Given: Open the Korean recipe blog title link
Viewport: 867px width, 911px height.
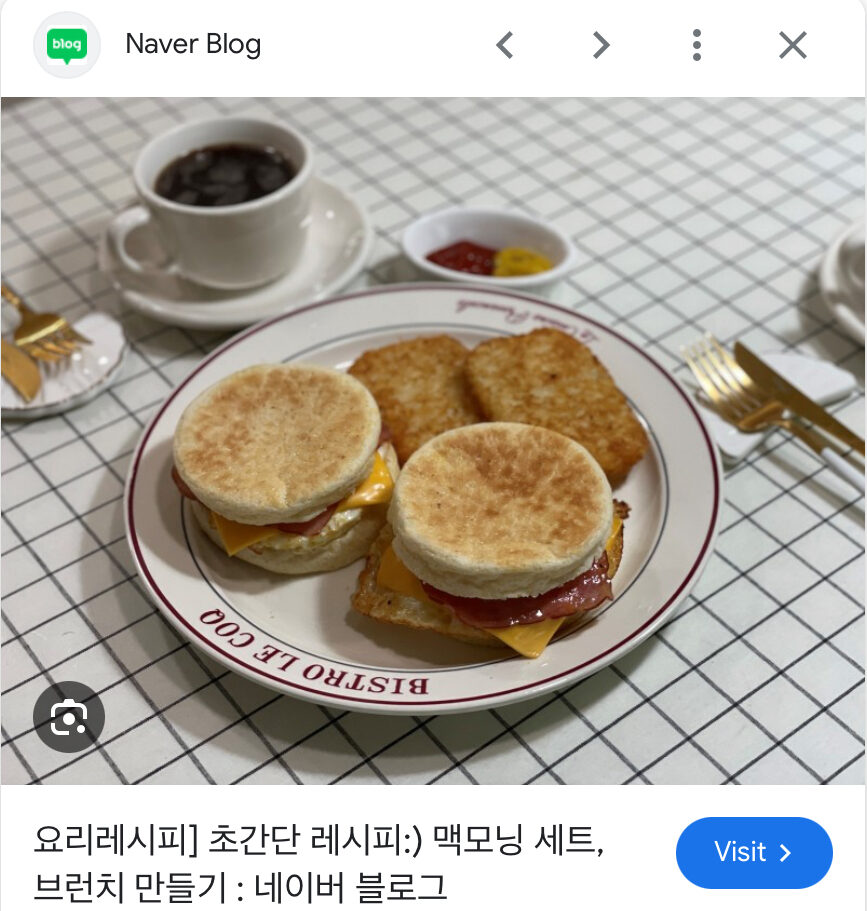Looking at the screenshot, I should (x=320, y=862).
